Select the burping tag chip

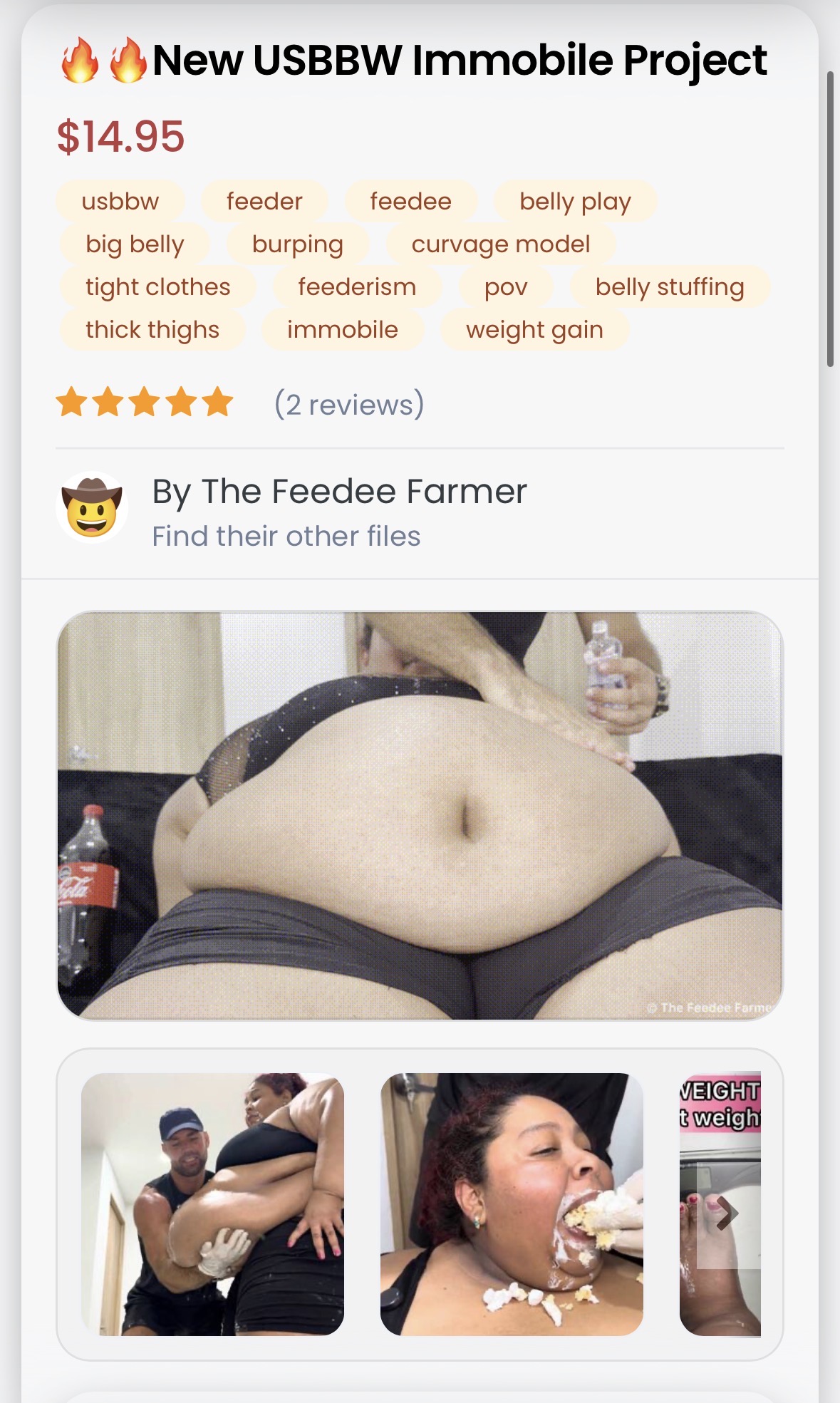297,244
